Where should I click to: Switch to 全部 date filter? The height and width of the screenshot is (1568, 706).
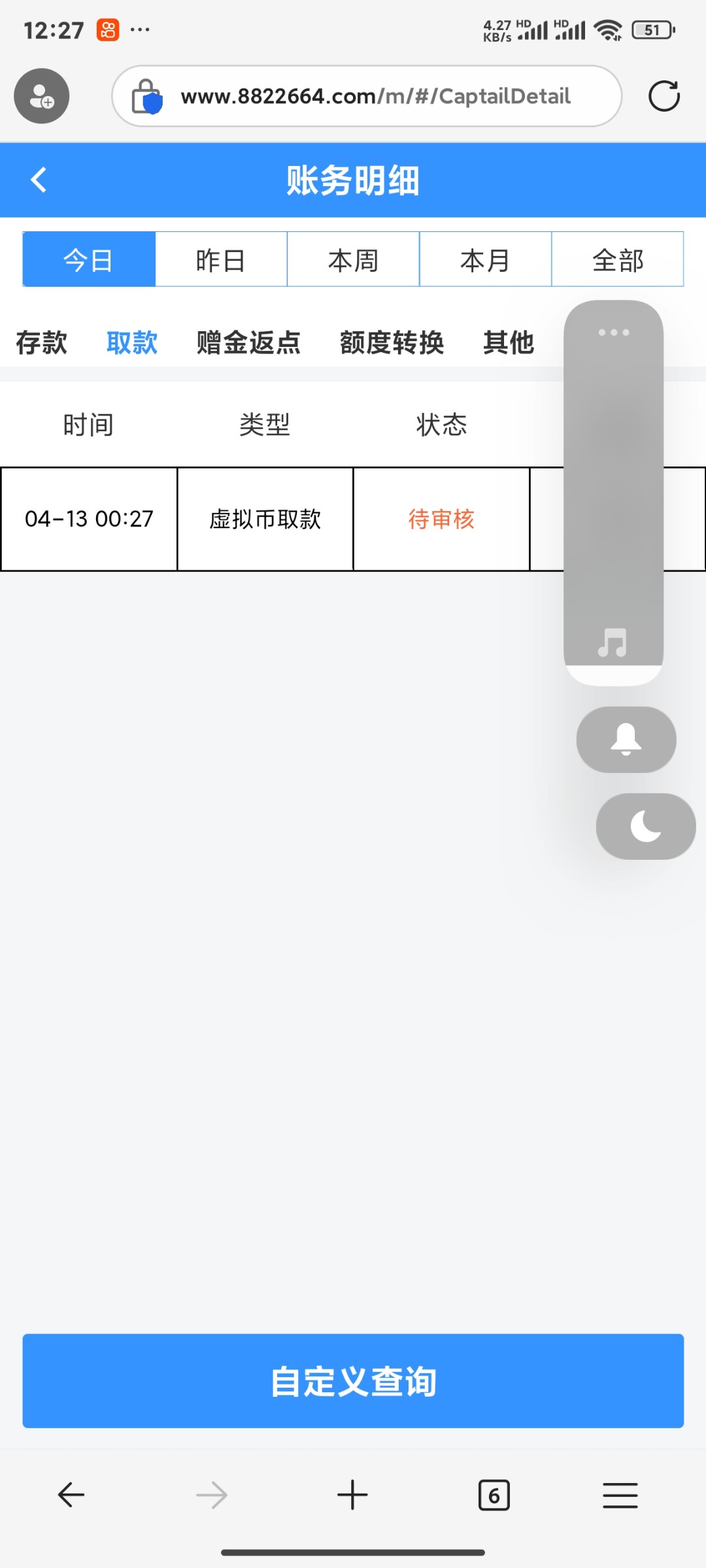point(617,259)
